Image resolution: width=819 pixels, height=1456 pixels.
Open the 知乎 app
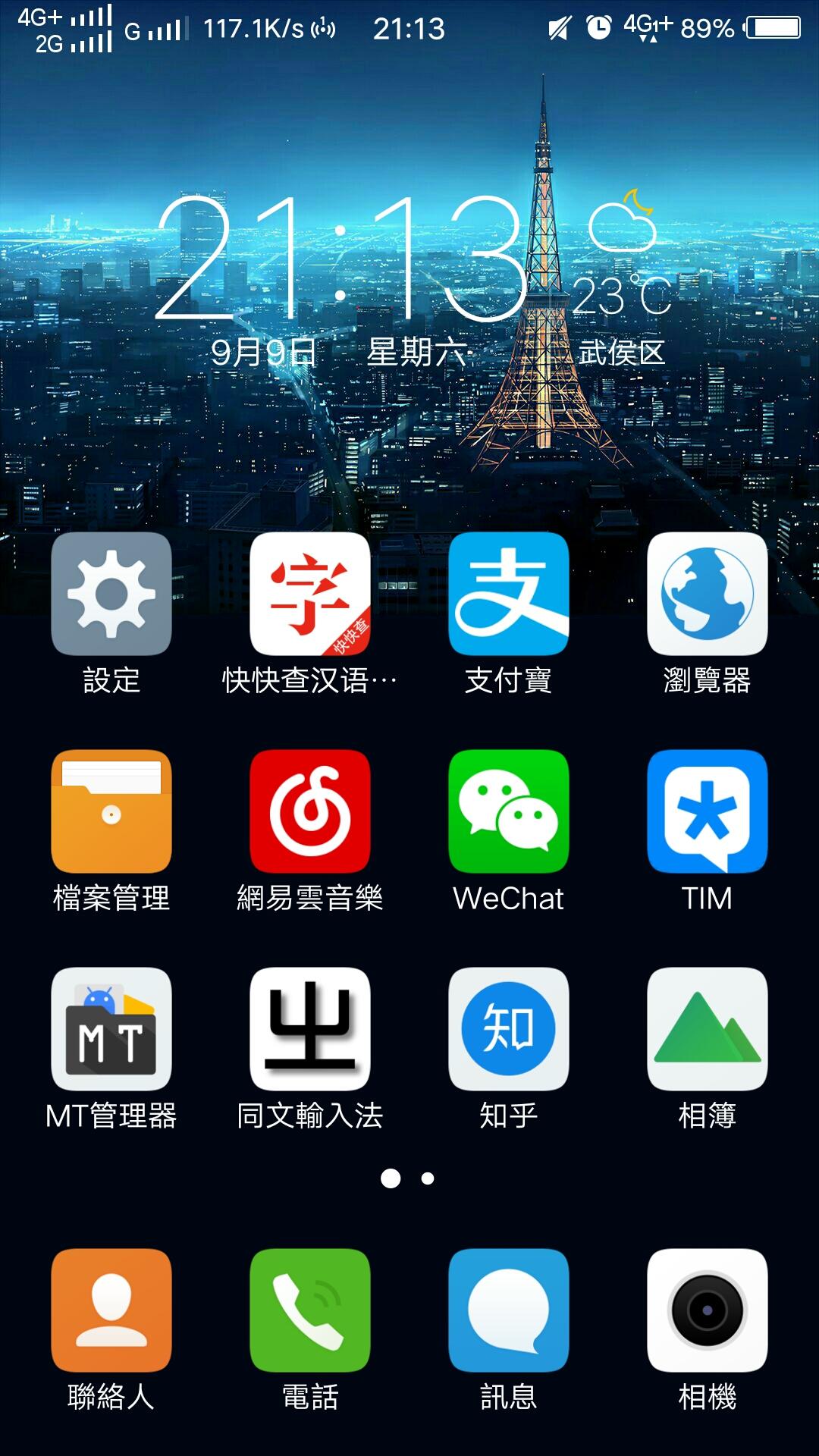[x=509, y=1029]
